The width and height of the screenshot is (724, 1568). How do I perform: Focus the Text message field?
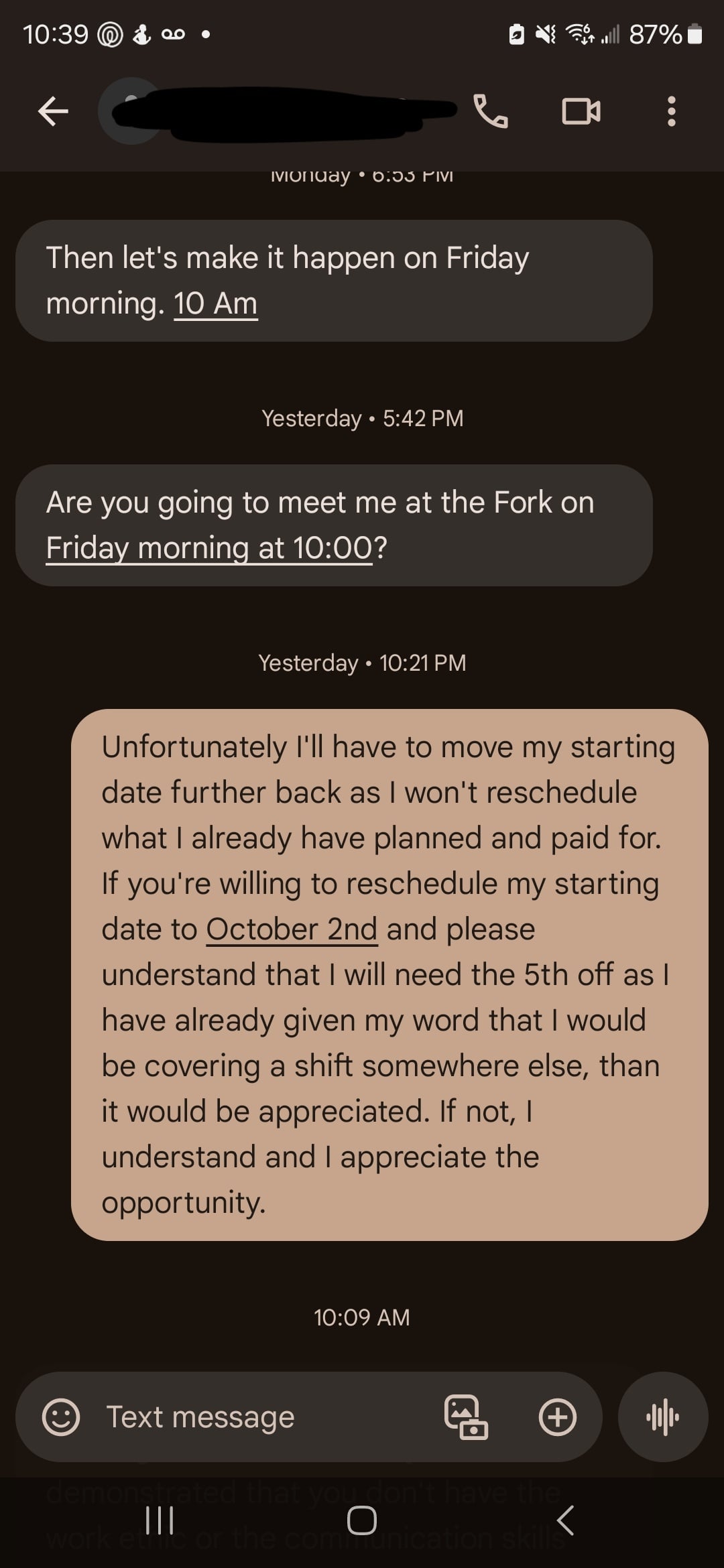pos(268,1417)
